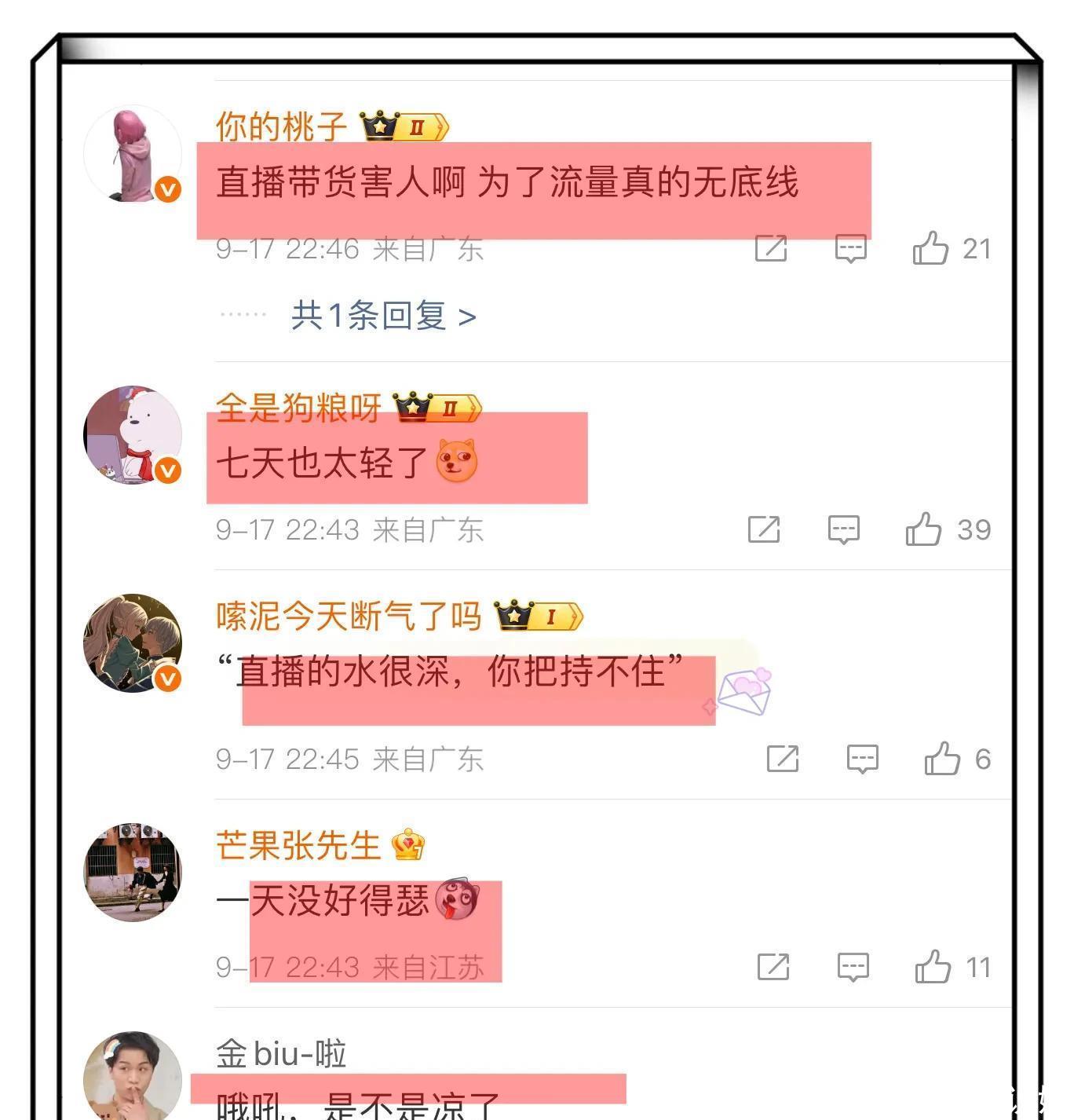Expand 共1条回复 replies
This screenshot has height=1120, width=1074.
[x=383, y=317]
